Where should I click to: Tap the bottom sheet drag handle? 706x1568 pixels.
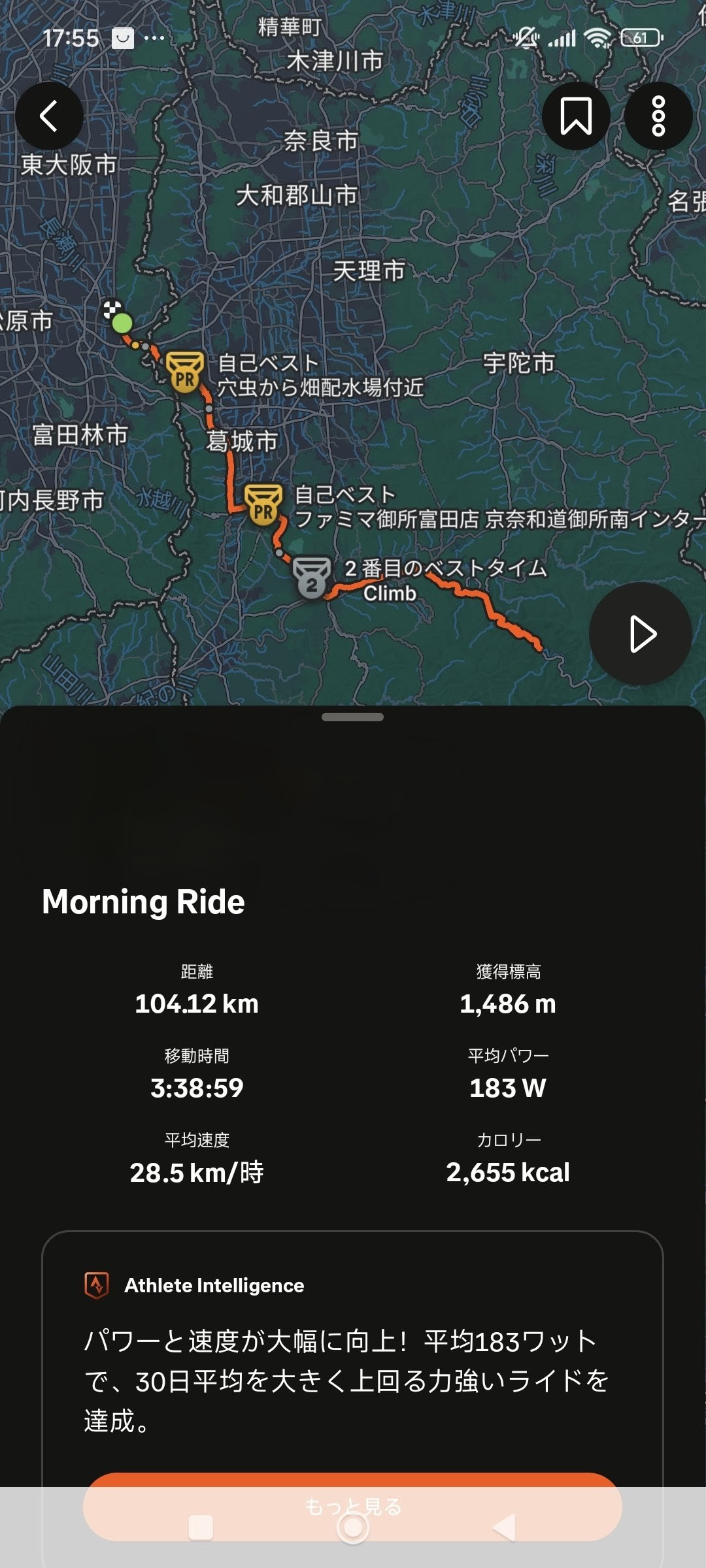(x=352, y=717)
